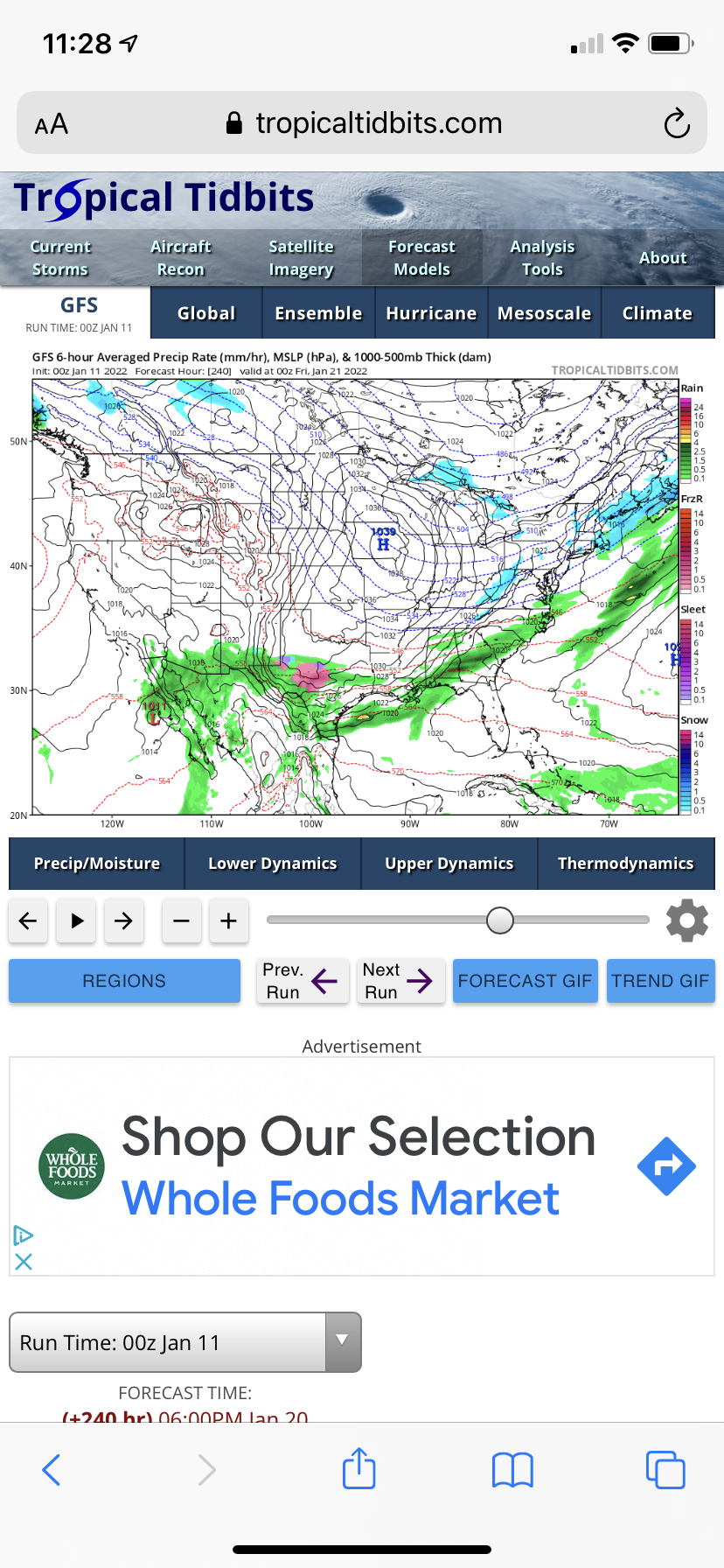The width and height of the screenshot is (724, 1568).
Task: Open the Safari share sheet
Action: (x=359, y=1469)
